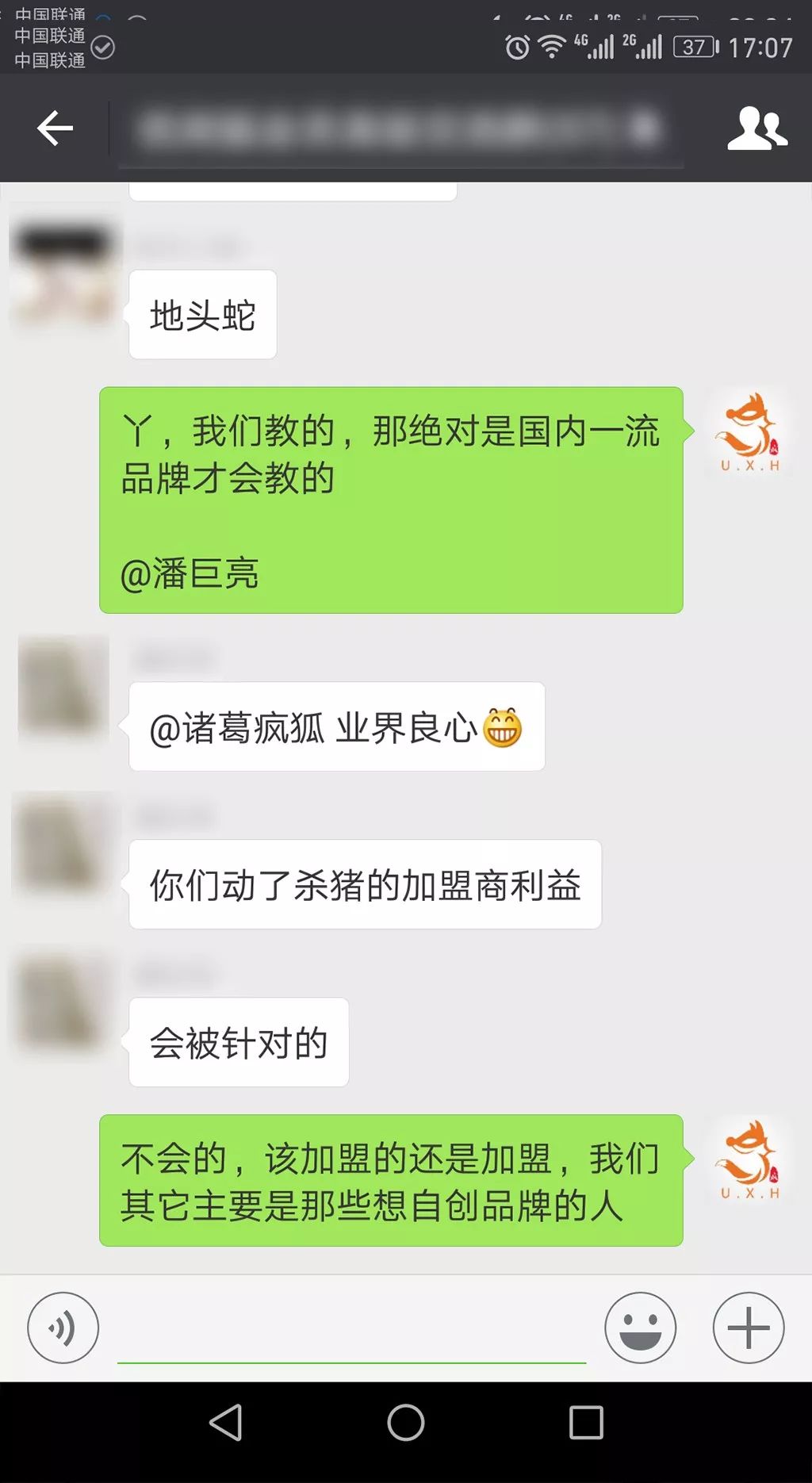Open the group members info icon
The width and height of the screenshot is (812, 1483).
click(x=756, y=128)
